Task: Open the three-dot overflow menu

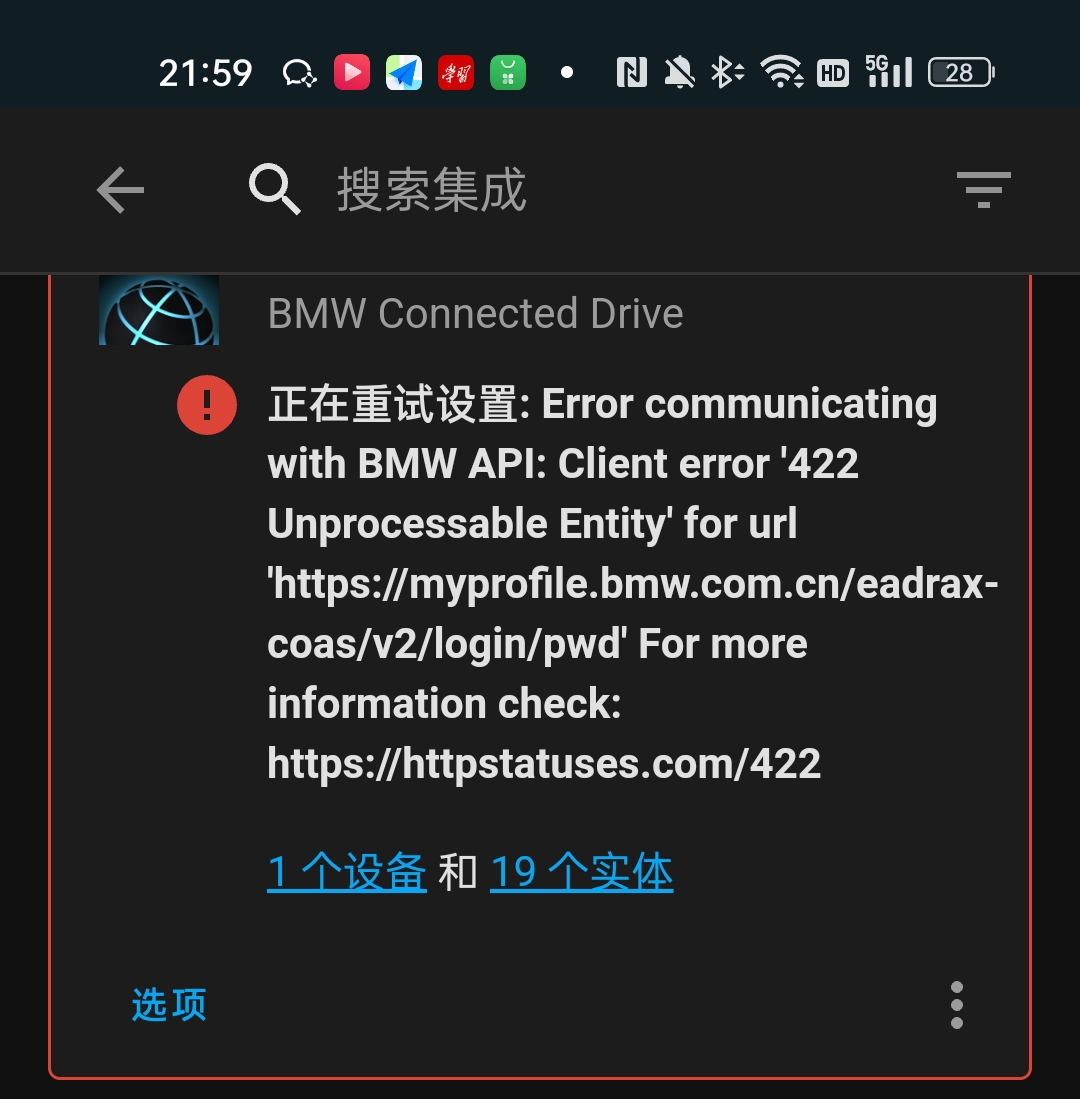Action: (x=957, y=1004)
